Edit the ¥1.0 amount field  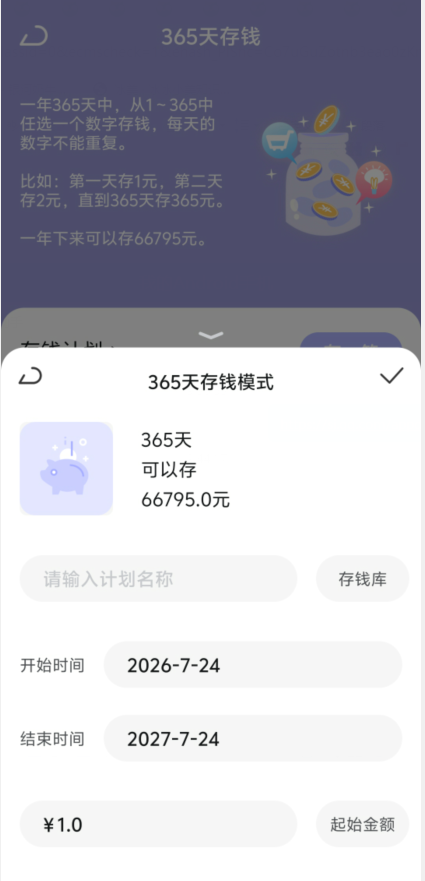[158, 824]
